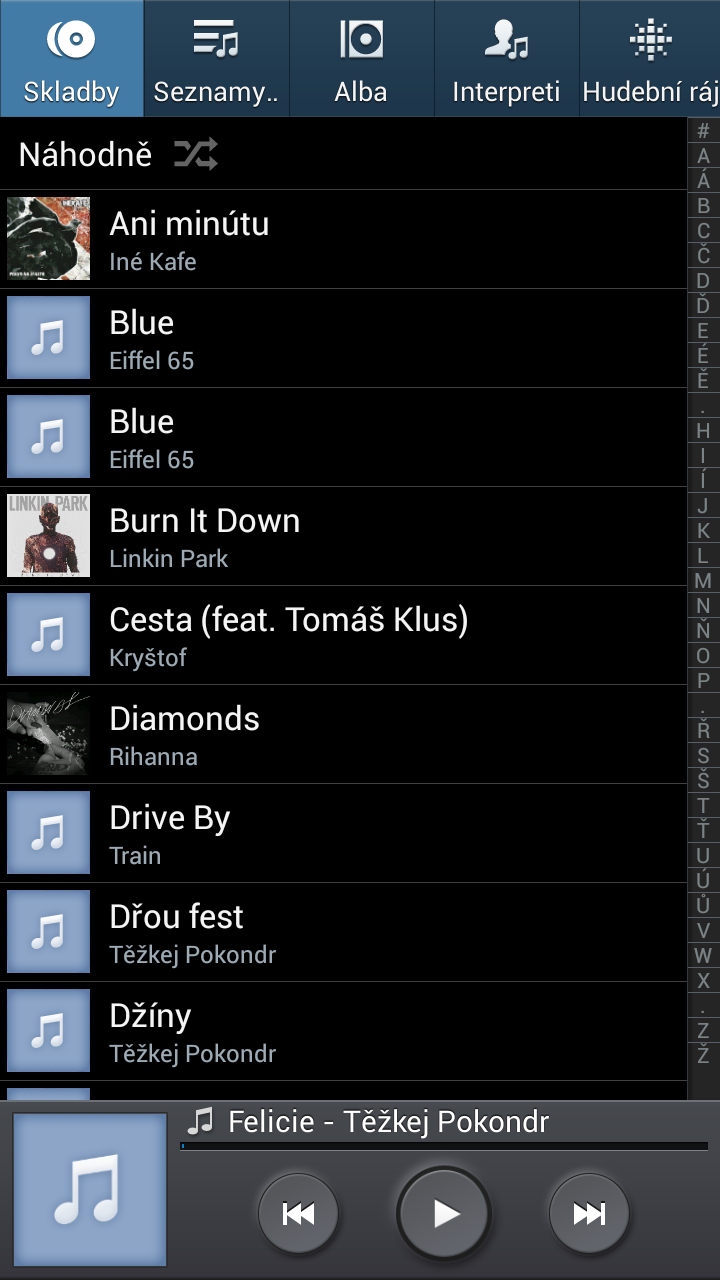
Task: Skip to the next track
Action: point(589,1214)
